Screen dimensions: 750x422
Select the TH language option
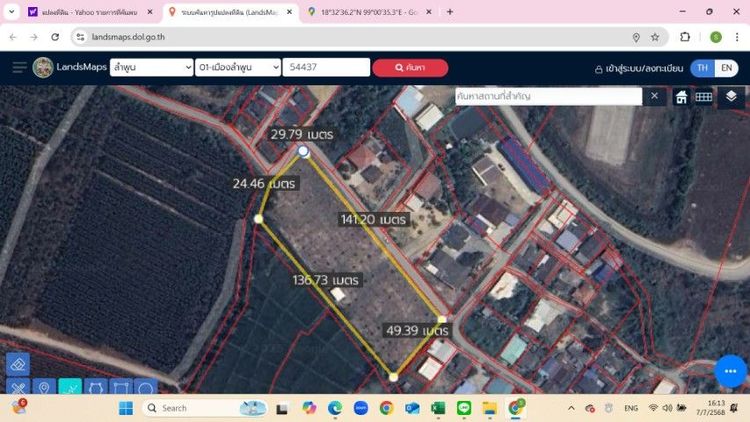703,68
